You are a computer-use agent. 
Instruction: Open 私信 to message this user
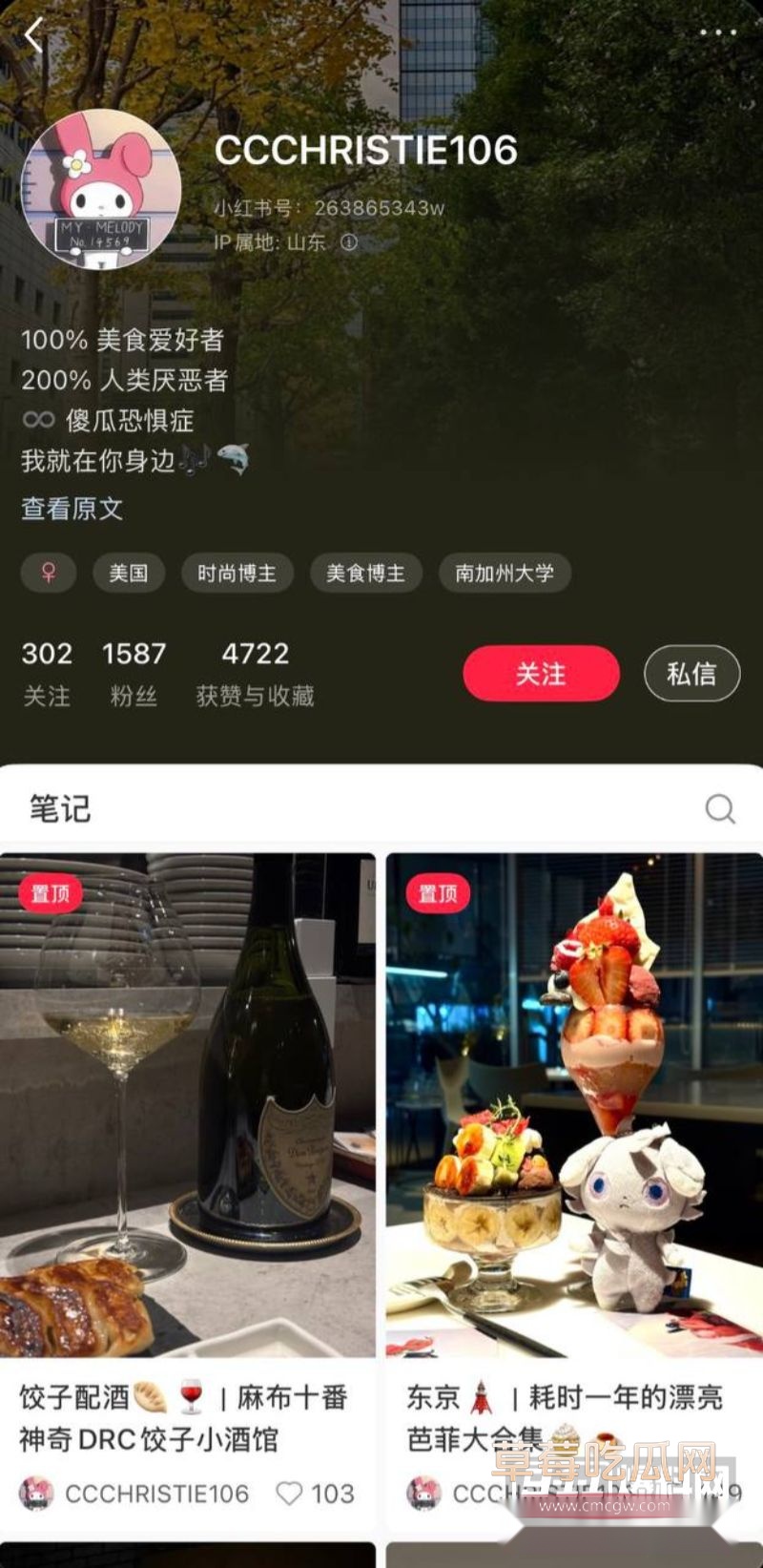692,673
